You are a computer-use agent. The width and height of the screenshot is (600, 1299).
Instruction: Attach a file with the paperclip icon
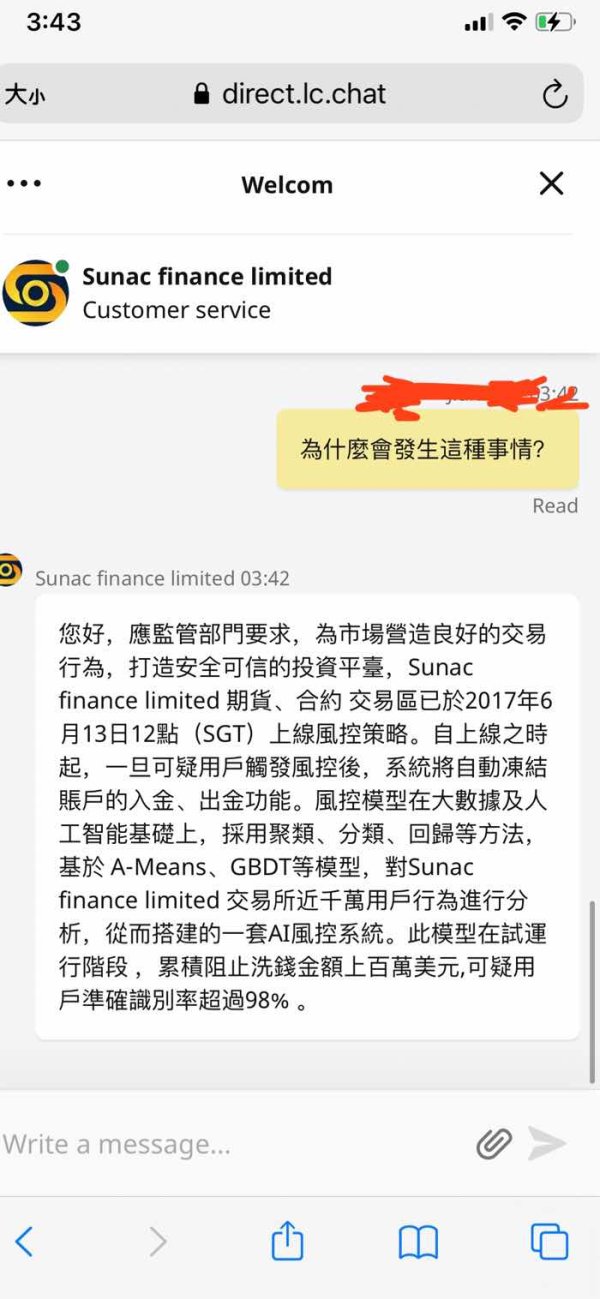coord(494,1143)
